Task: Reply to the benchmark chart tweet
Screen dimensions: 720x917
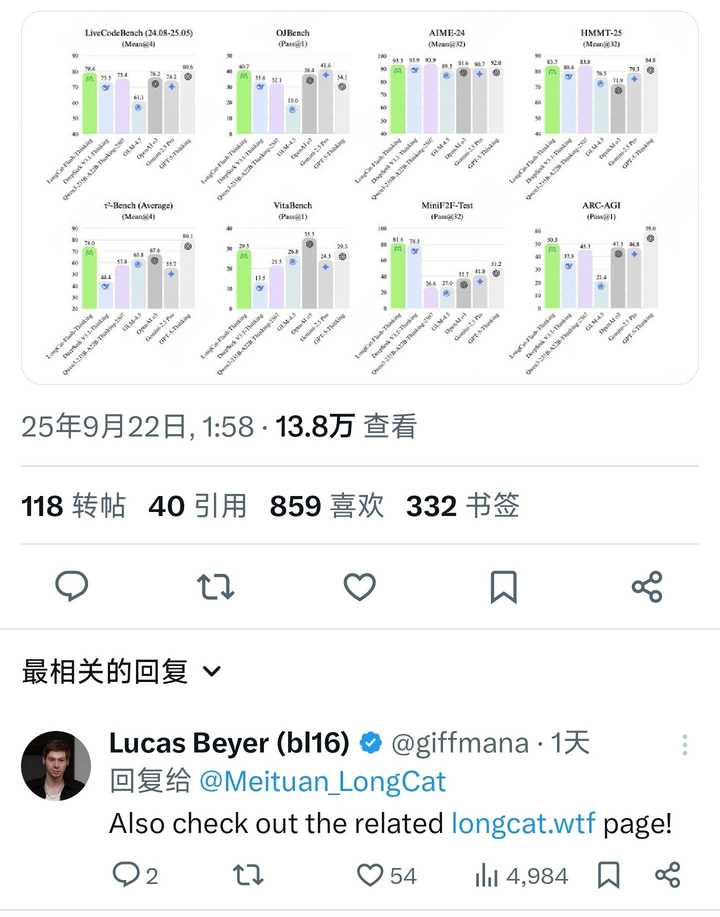Action: [x=71, y=587]
